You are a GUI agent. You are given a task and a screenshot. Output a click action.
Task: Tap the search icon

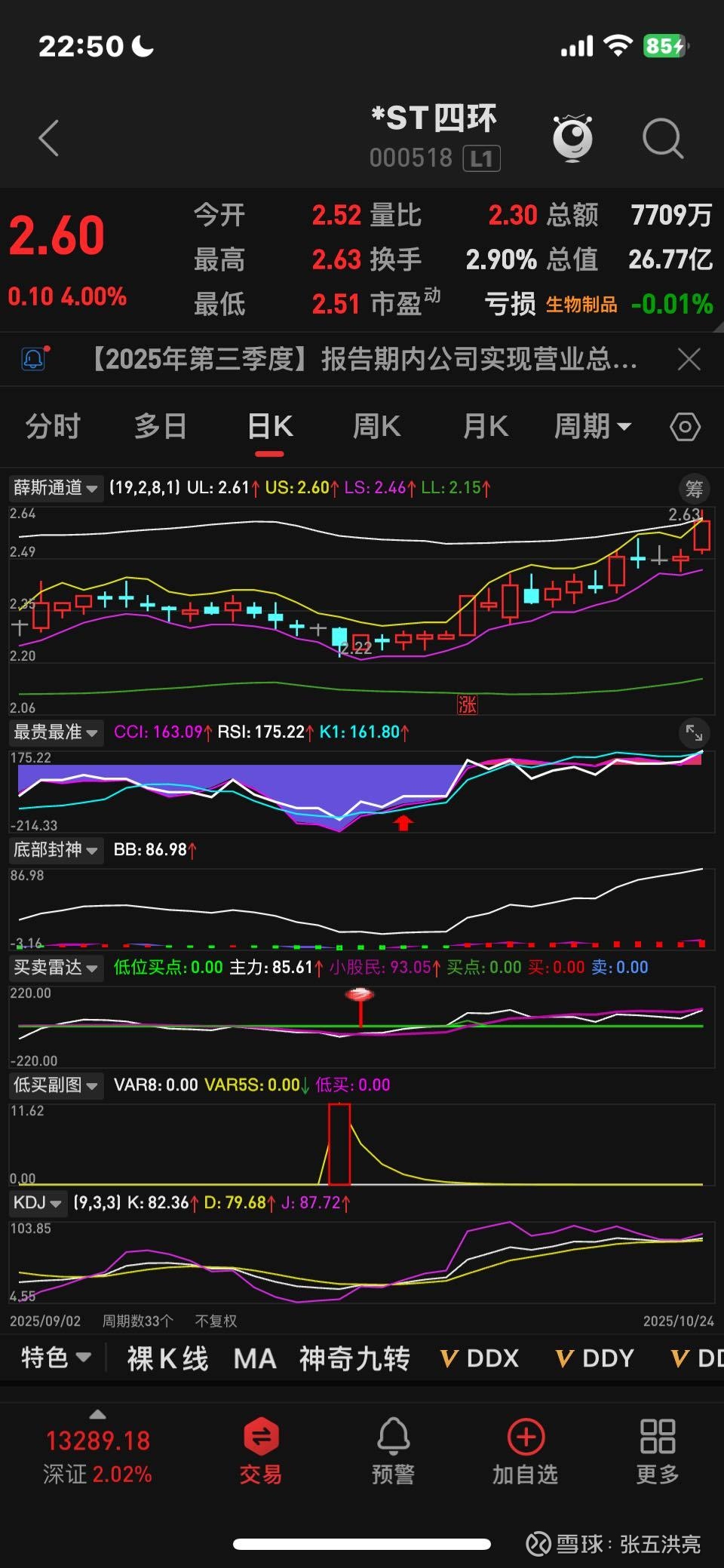[x=664, y=139]
